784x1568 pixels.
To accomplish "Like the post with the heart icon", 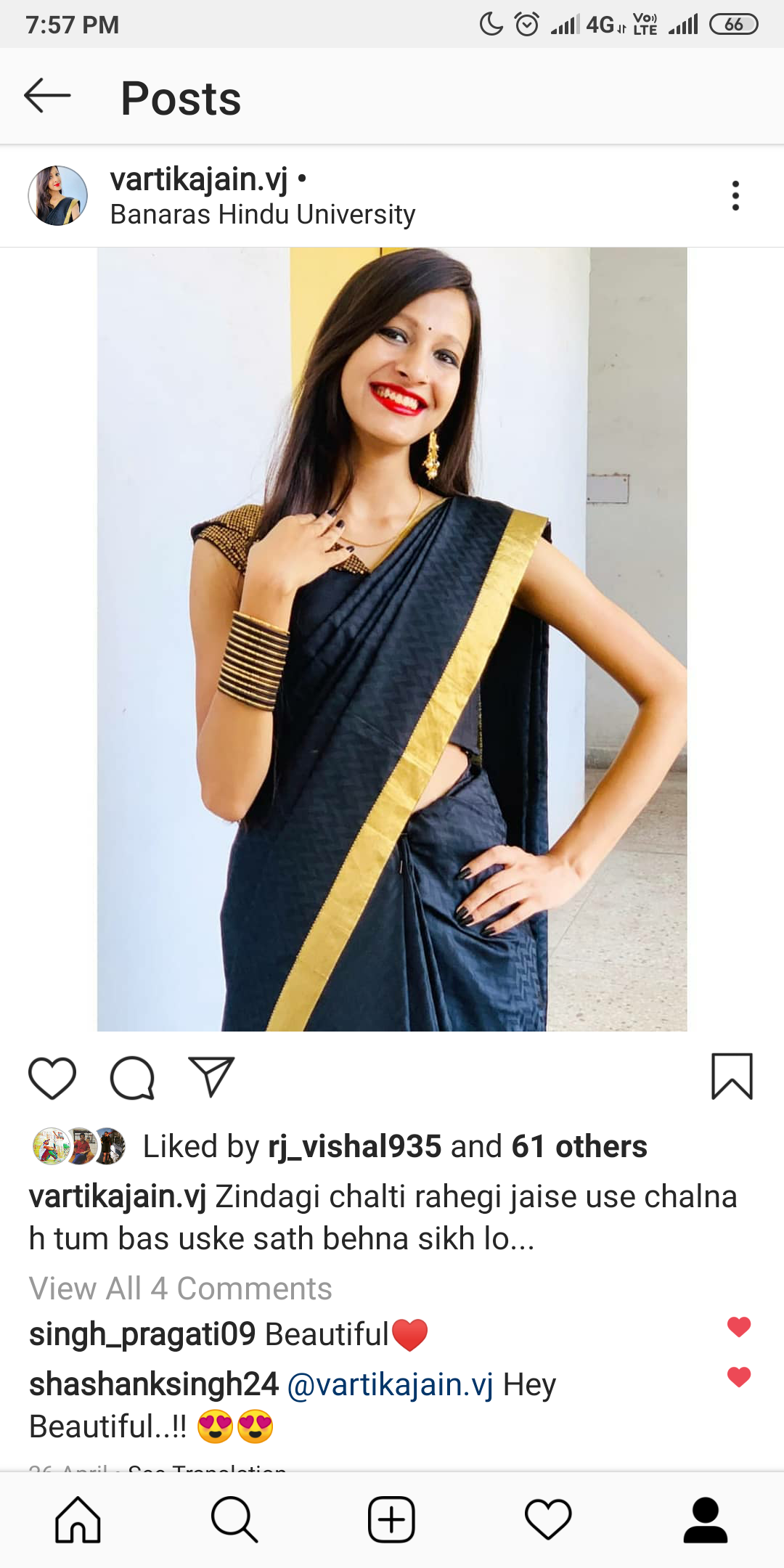I will coord(52,1078).
